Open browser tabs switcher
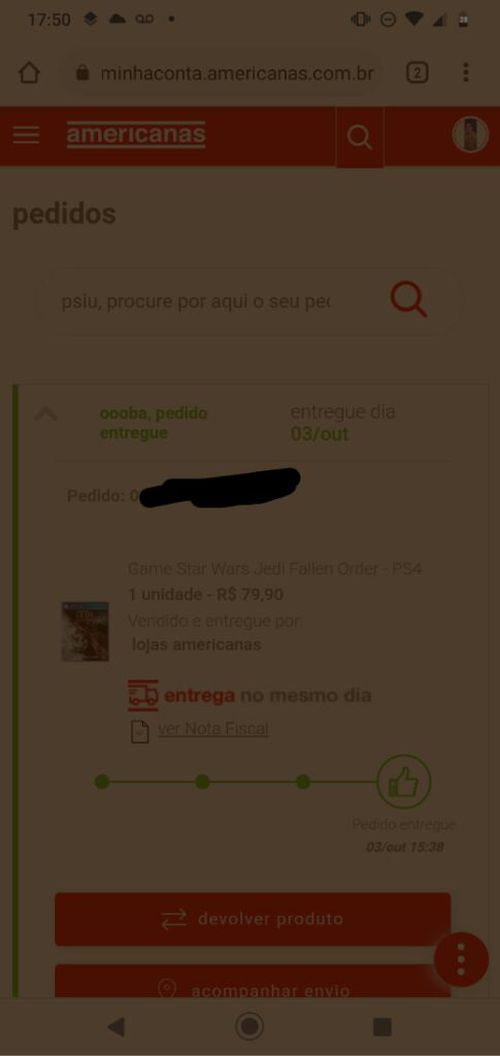Screen dimensions: 500x1056 [x=417, y=73]
